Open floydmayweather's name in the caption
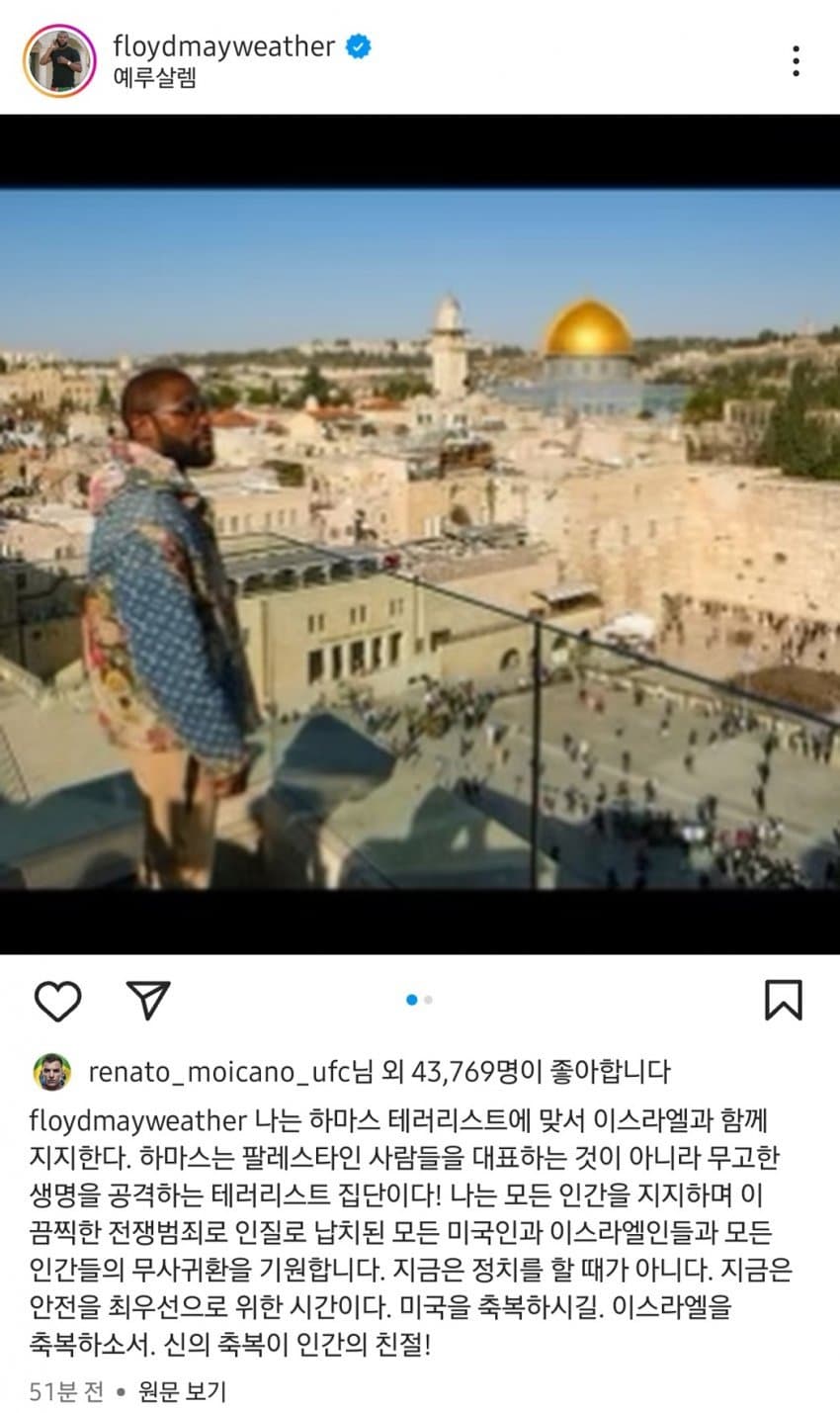The height and width of the screenshot is (1413, 840). (137, 1121)
